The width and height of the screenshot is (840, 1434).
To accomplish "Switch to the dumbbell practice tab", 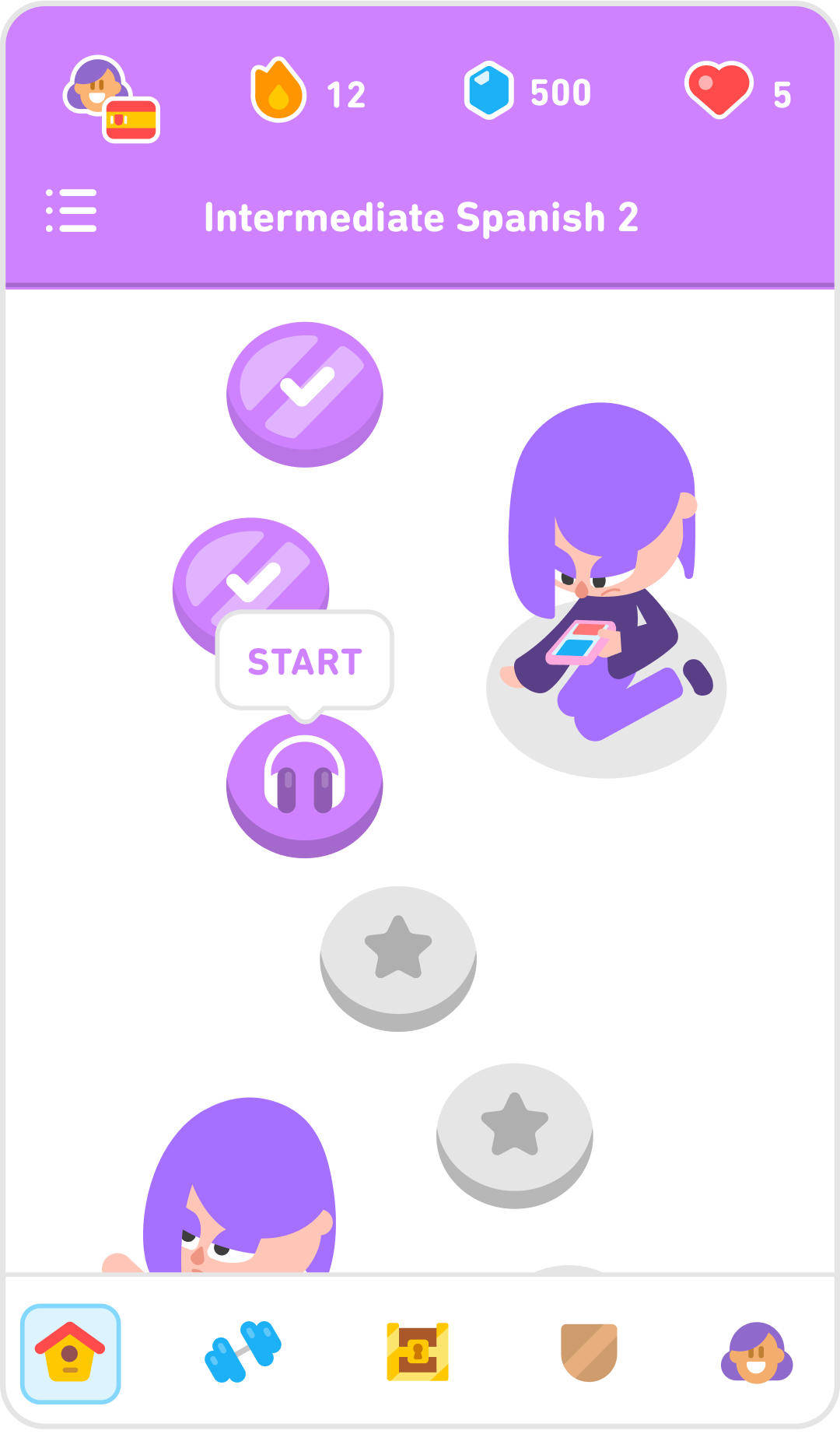I will (243, 1352).
